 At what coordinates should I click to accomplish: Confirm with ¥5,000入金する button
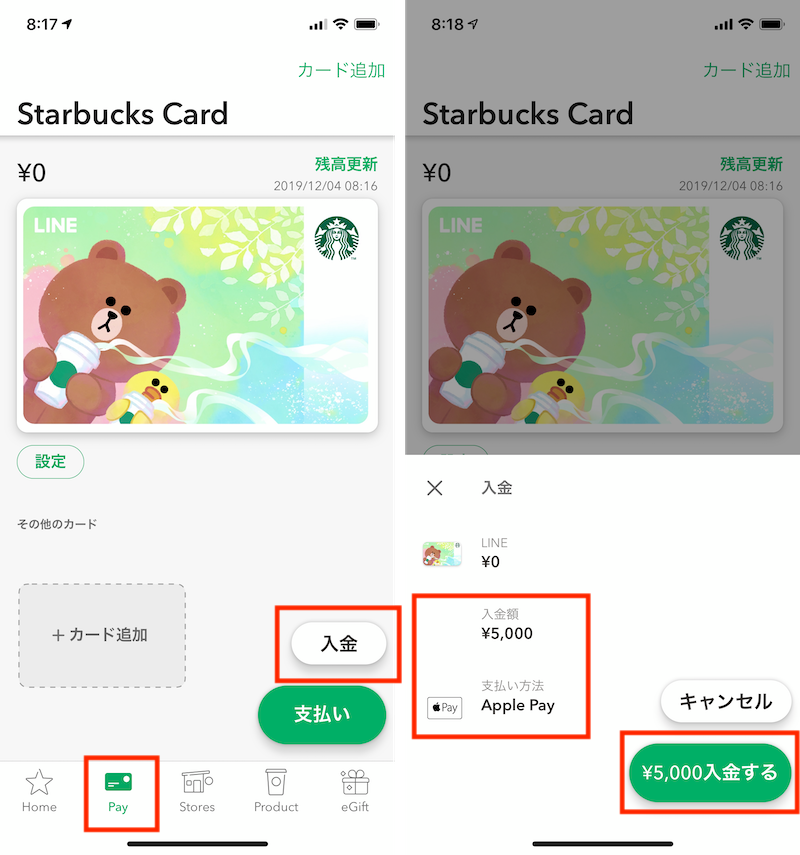(711, 772)
